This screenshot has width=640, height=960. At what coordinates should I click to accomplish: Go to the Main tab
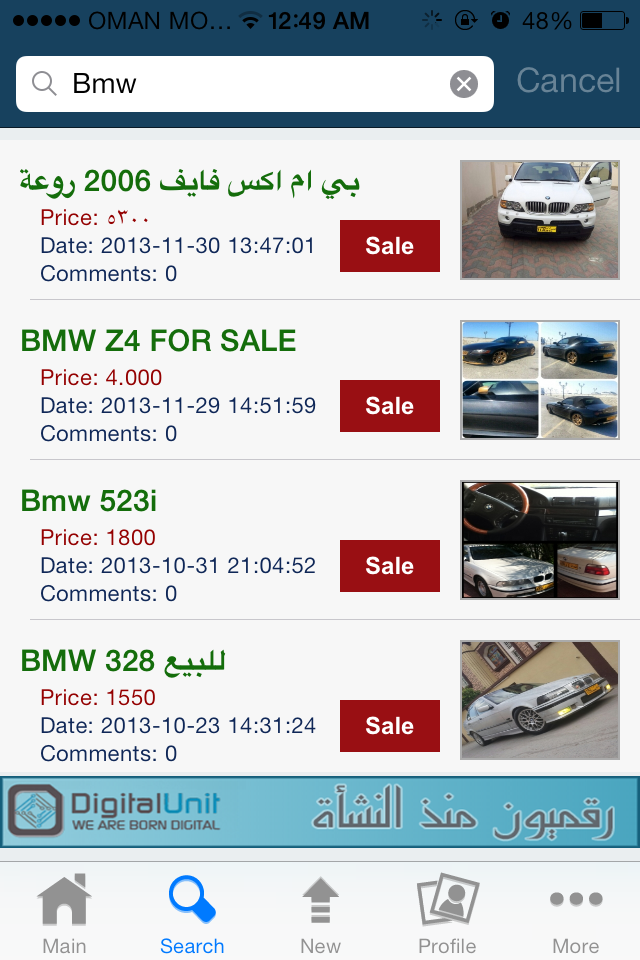pyautogui.click(x=64, y=912)
